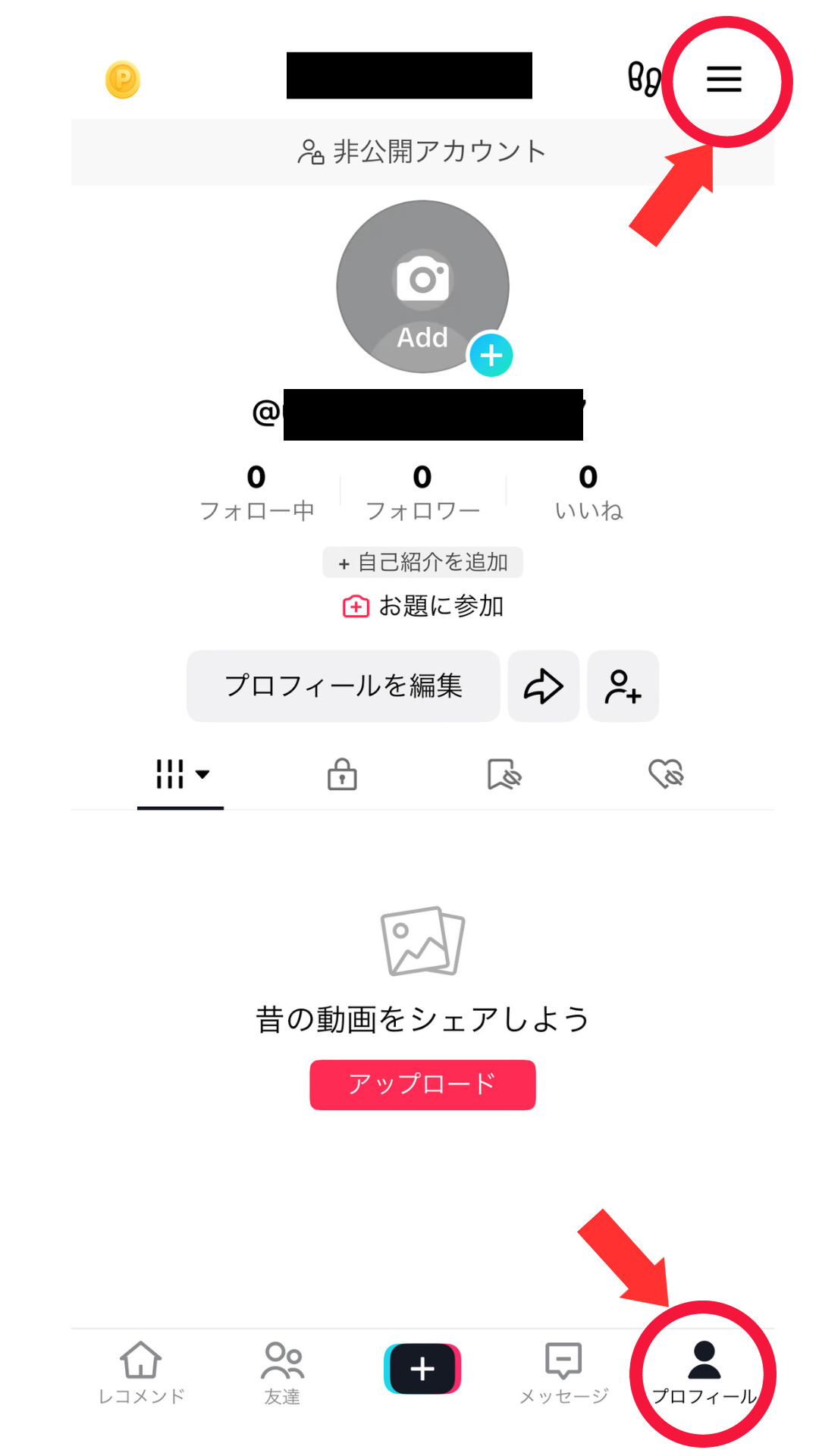Open the 自己紹介を追加 bio option

click(x=422, y=562)
